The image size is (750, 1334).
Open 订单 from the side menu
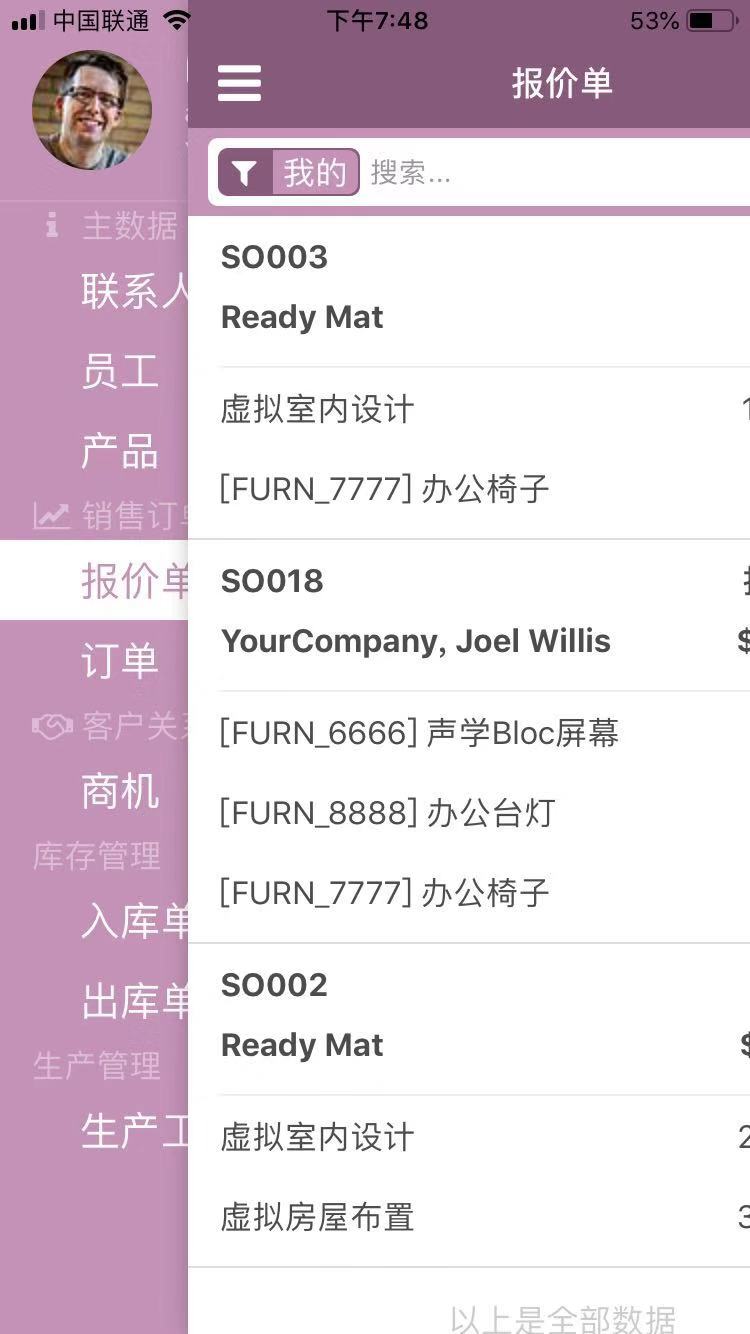pyautogui.click(x=120, y=661)
